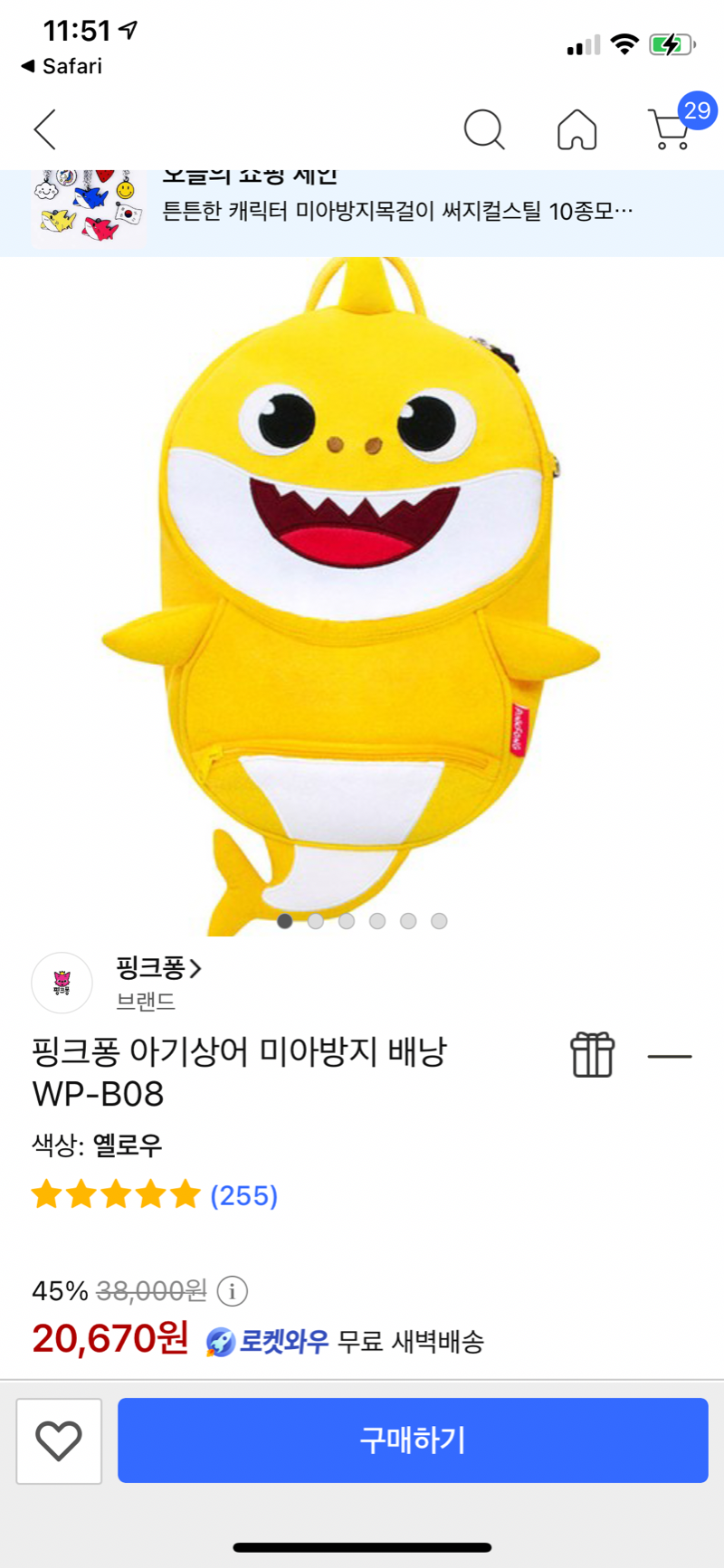
Task: View the 255 product reviews
Action: point(243,1195)
